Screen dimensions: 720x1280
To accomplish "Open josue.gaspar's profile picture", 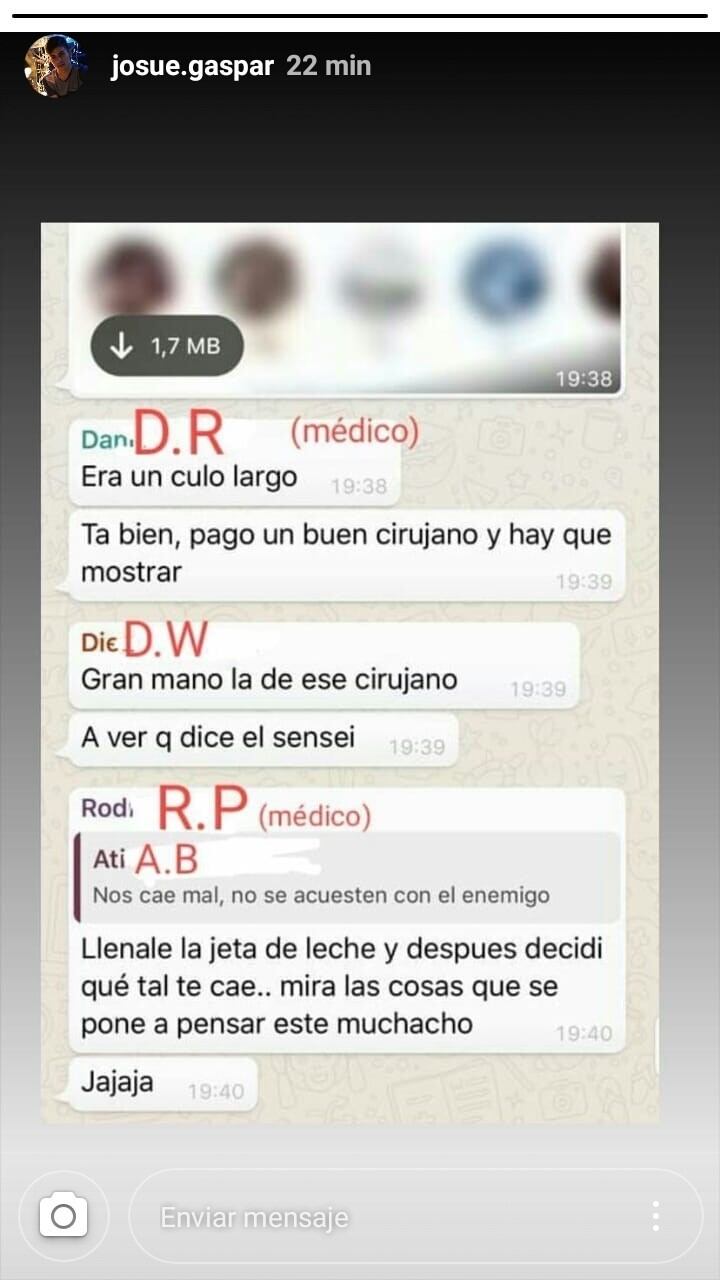I will (x=54, y=66).
